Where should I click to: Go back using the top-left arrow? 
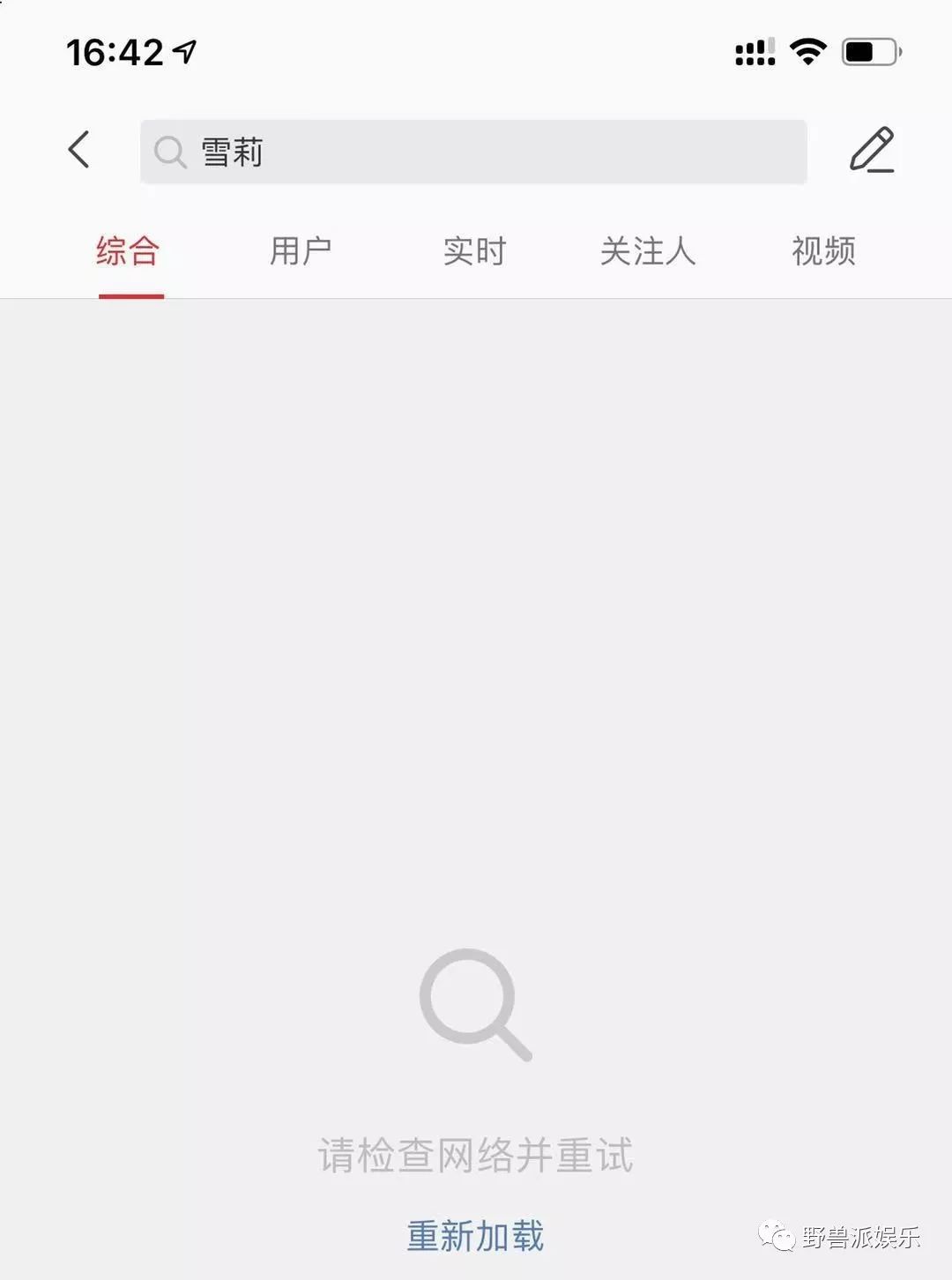[x=79, y=150]
